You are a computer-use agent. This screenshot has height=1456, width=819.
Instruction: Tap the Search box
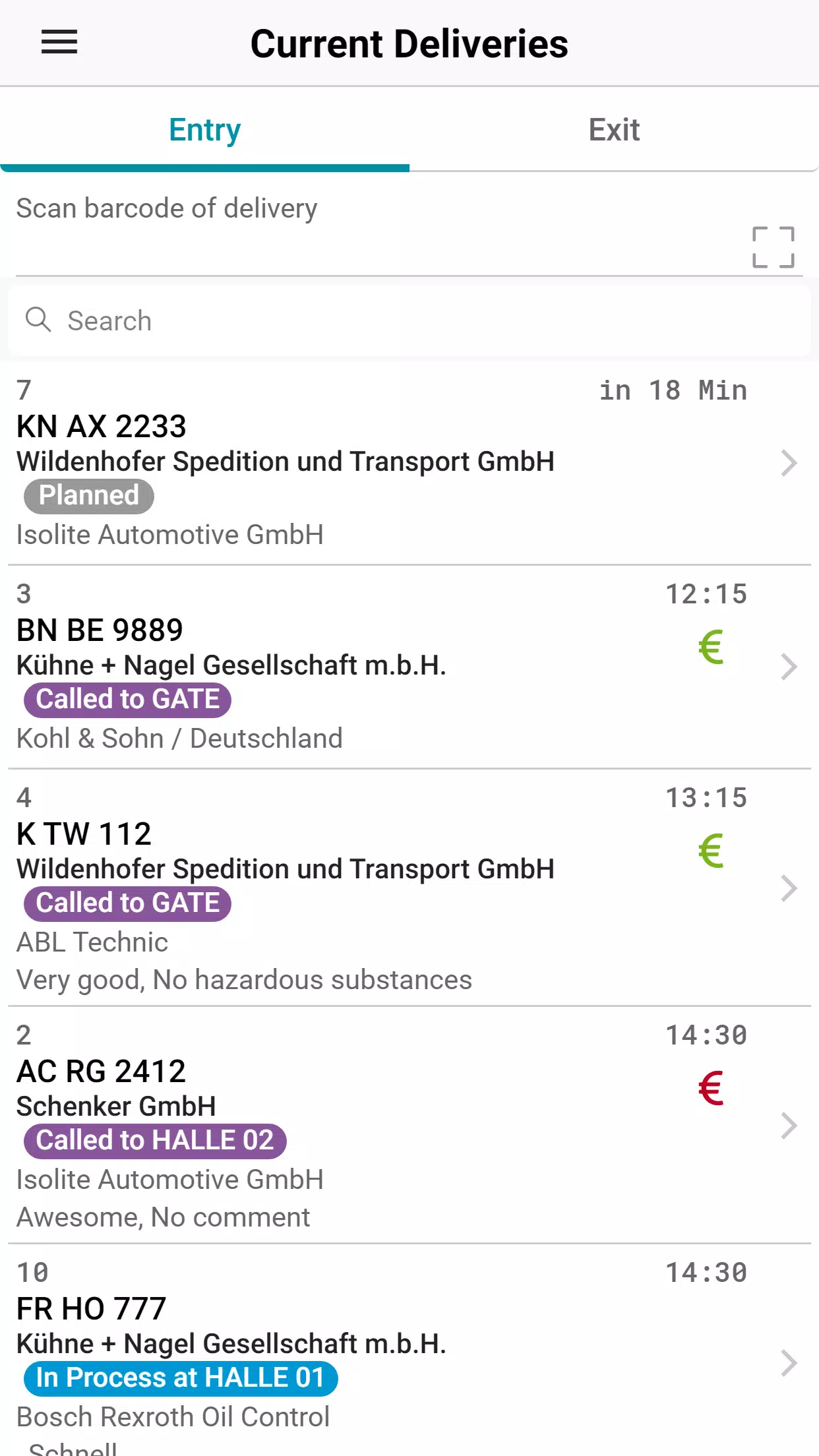[409, 321]
